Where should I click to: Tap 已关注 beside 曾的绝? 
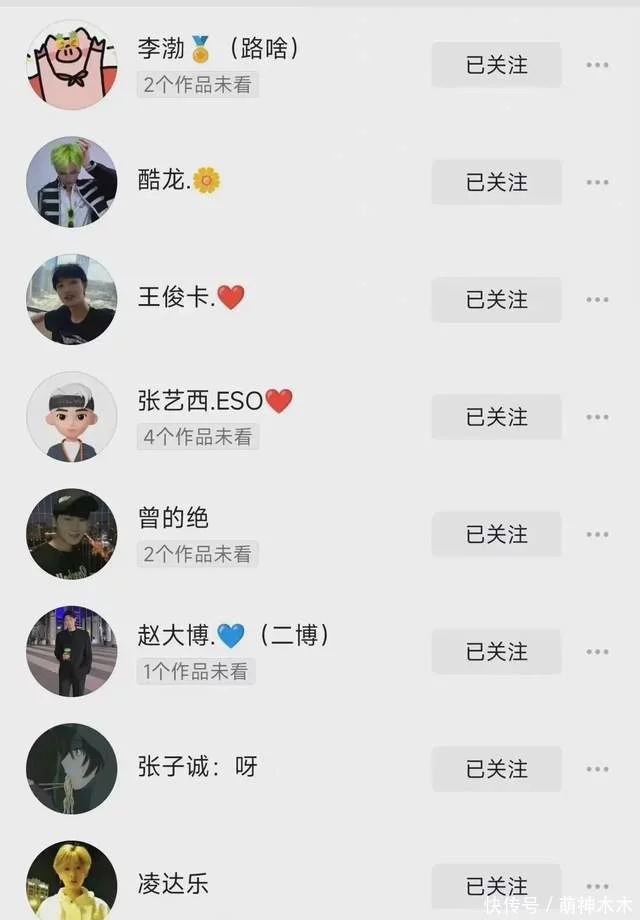tap(496, 534)
